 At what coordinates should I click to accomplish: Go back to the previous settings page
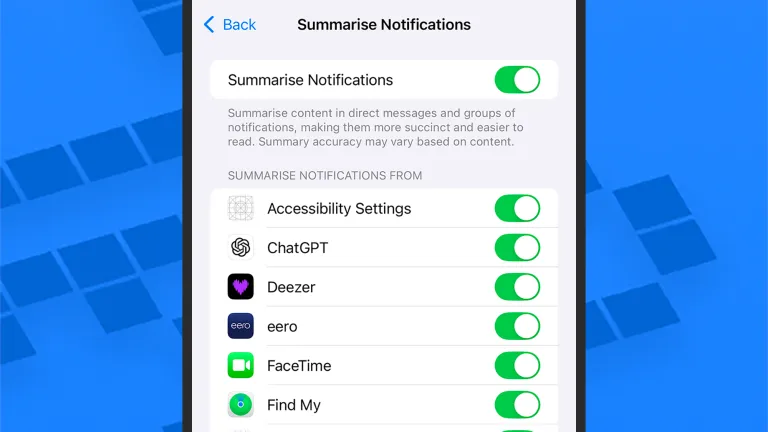point(230,25)
